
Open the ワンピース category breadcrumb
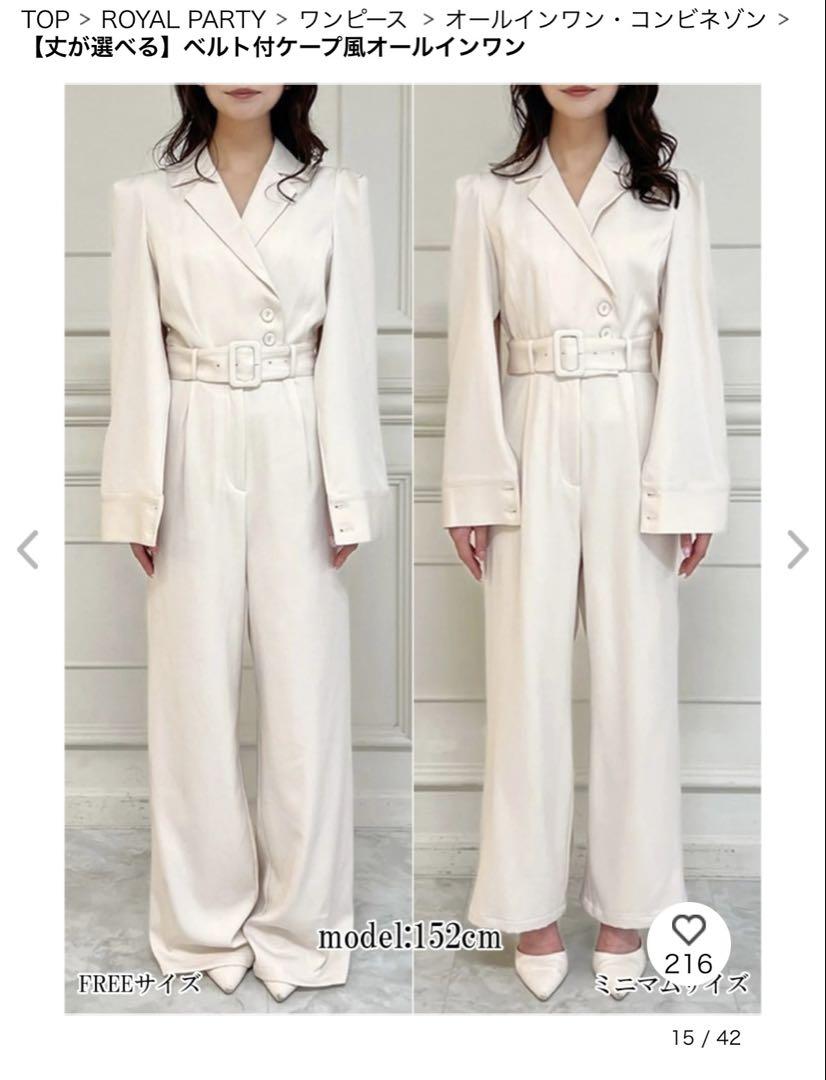tap(354, 18)
